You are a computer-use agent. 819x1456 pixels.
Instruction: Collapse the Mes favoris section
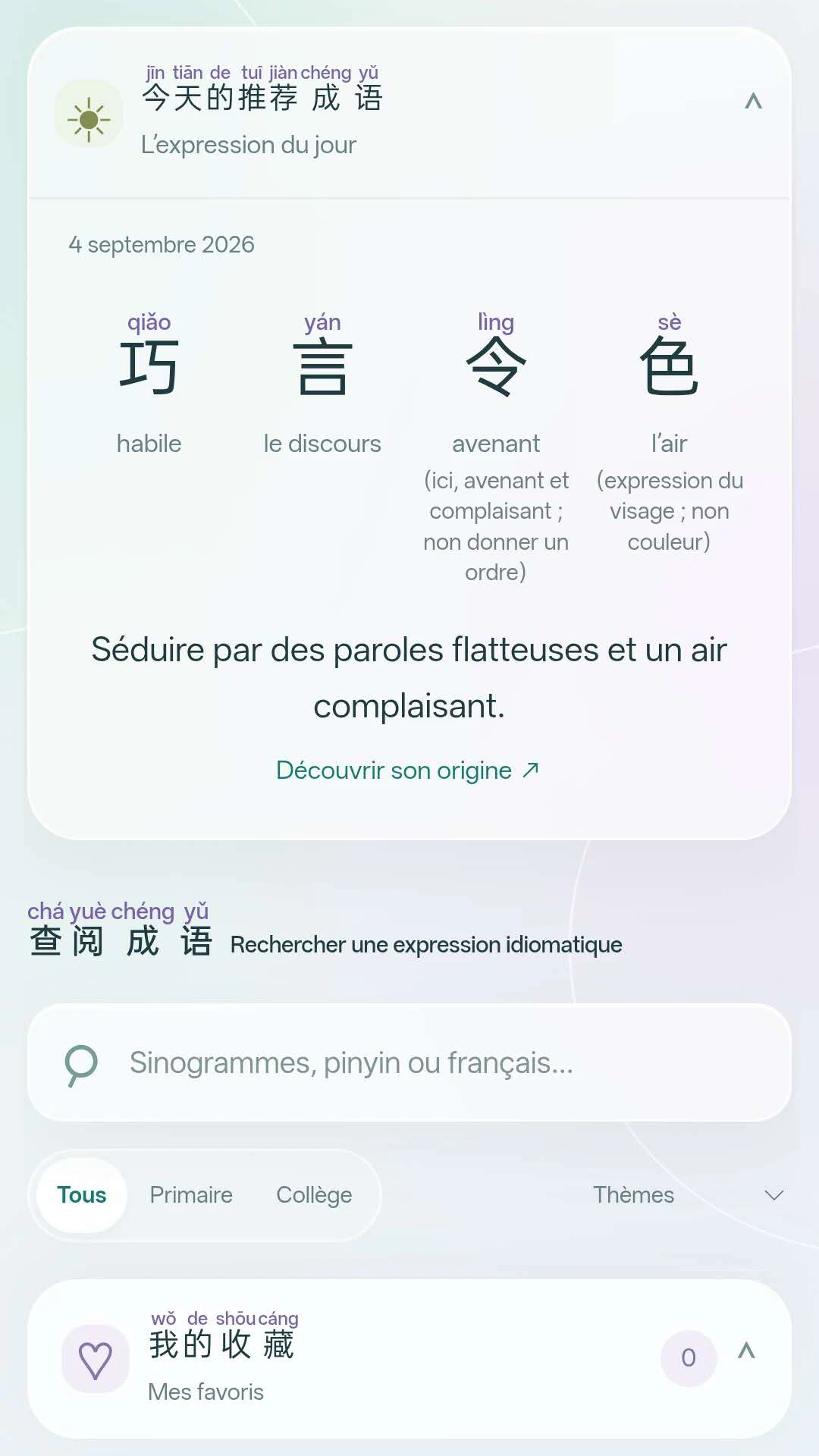coord(746,1351)
